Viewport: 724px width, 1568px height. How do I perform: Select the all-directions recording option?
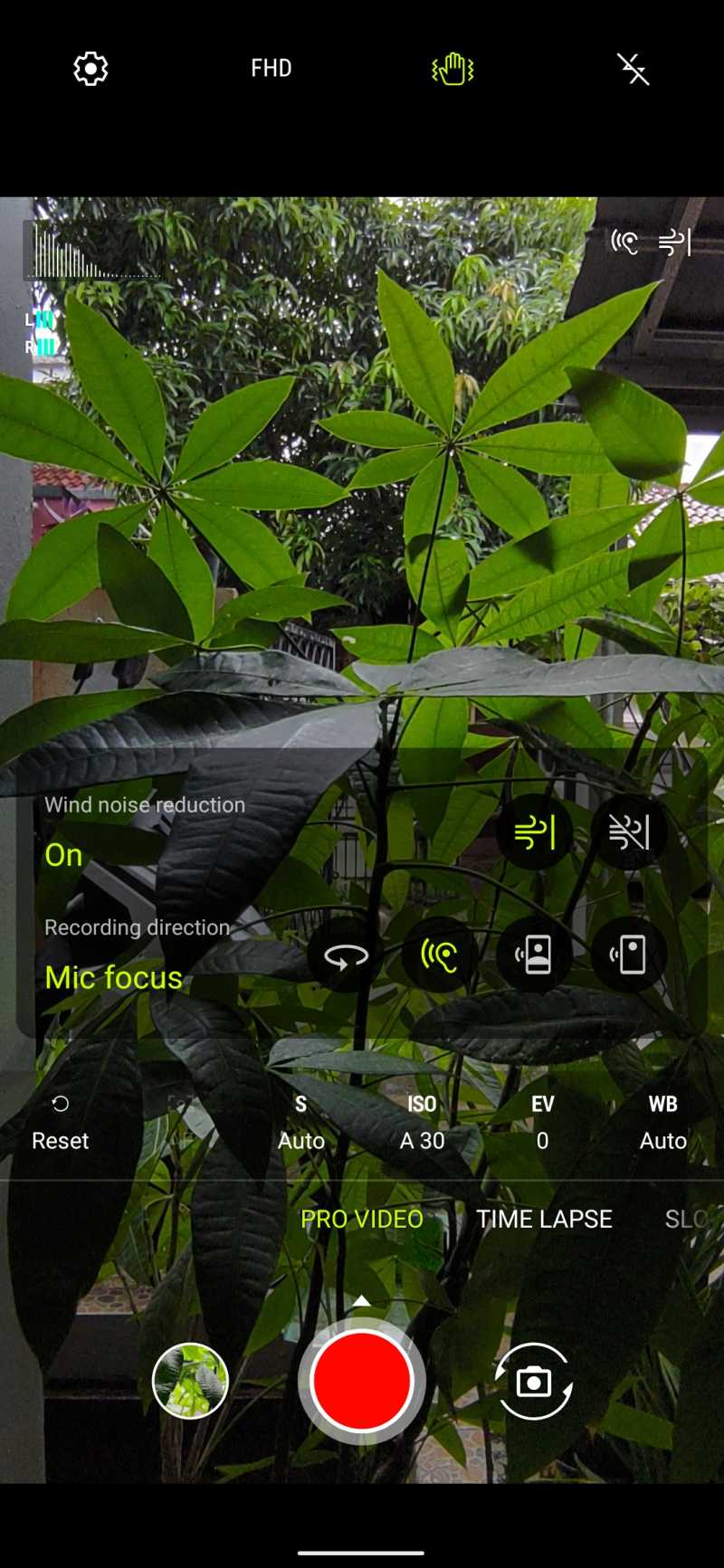tap(346, 955)
